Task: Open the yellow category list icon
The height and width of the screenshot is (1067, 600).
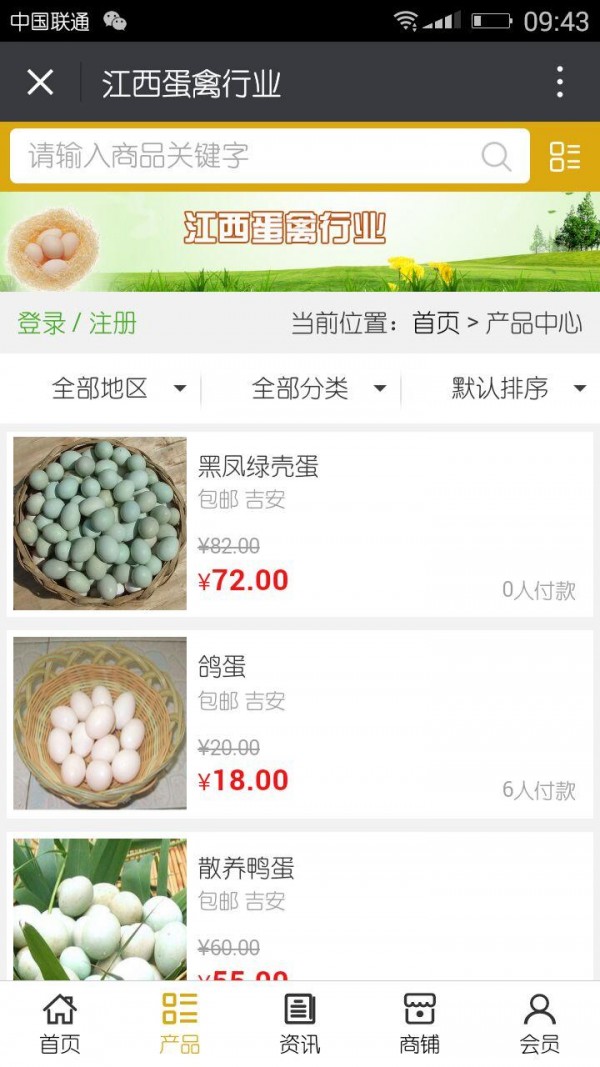Action: pyautogui.click(x=565, y=156)
